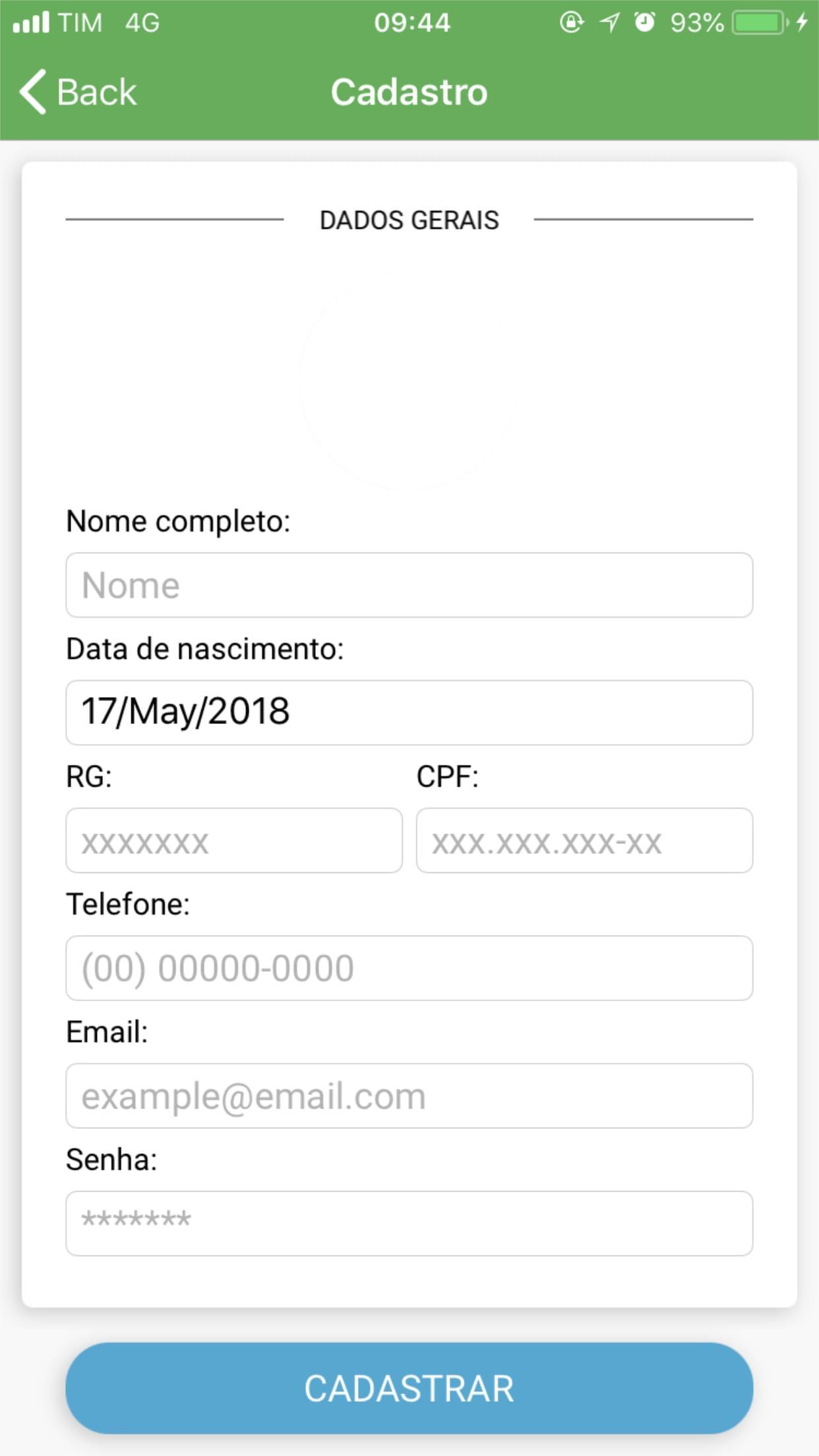Focus the CPF input field
This screenshot has width=819, height=1456.
(x=584, y=840)
